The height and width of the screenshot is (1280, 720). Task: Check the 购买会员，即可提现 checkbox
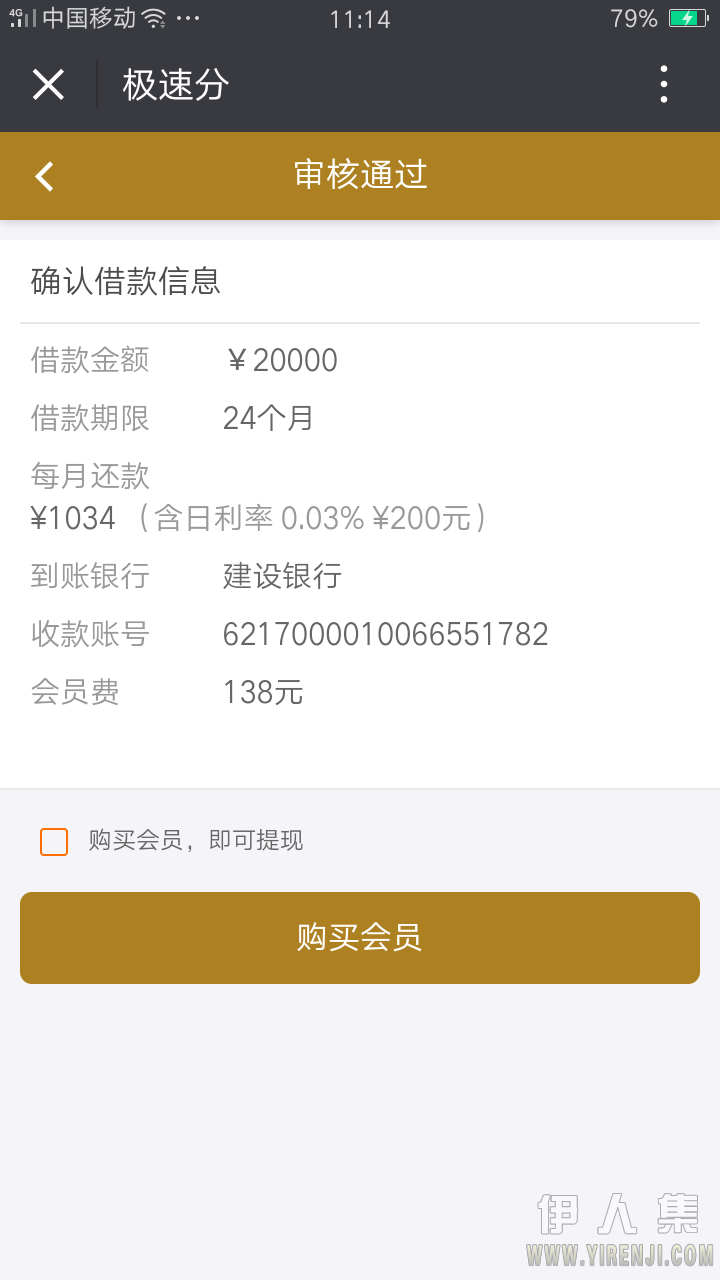[54, 842]
